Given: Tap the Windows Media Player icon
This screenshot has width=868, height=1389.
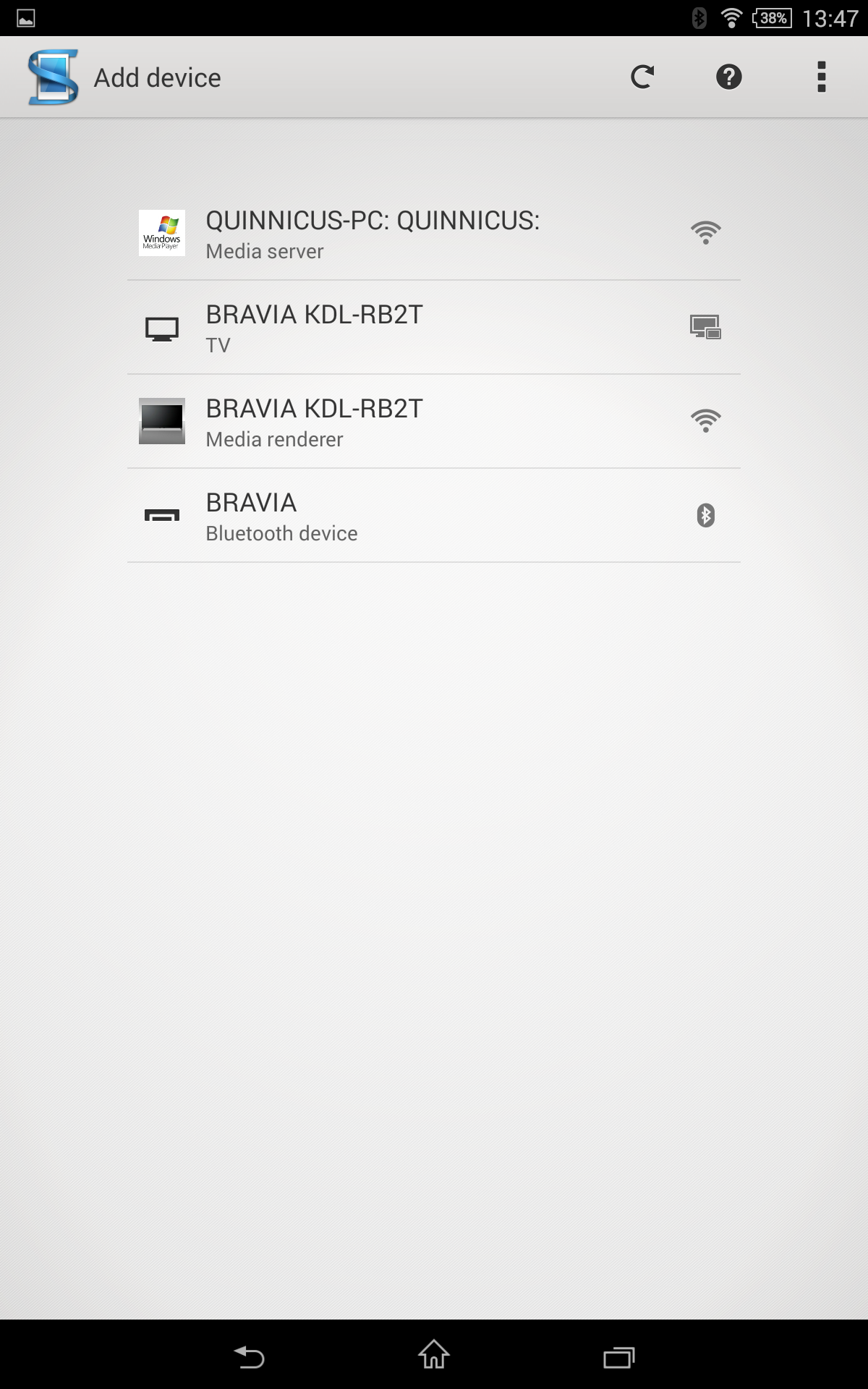Looking at the screenshot, I should coord(163,234).
